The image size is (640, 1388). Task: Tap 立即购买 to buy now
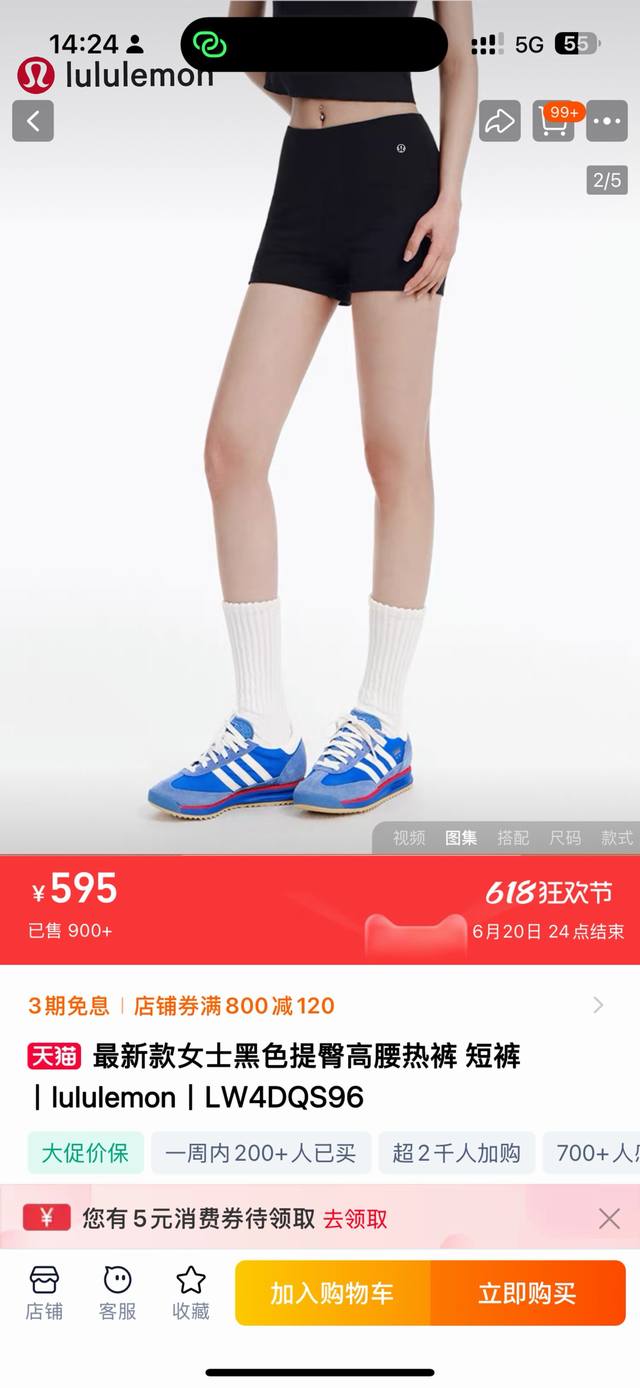click(527, 1293)
